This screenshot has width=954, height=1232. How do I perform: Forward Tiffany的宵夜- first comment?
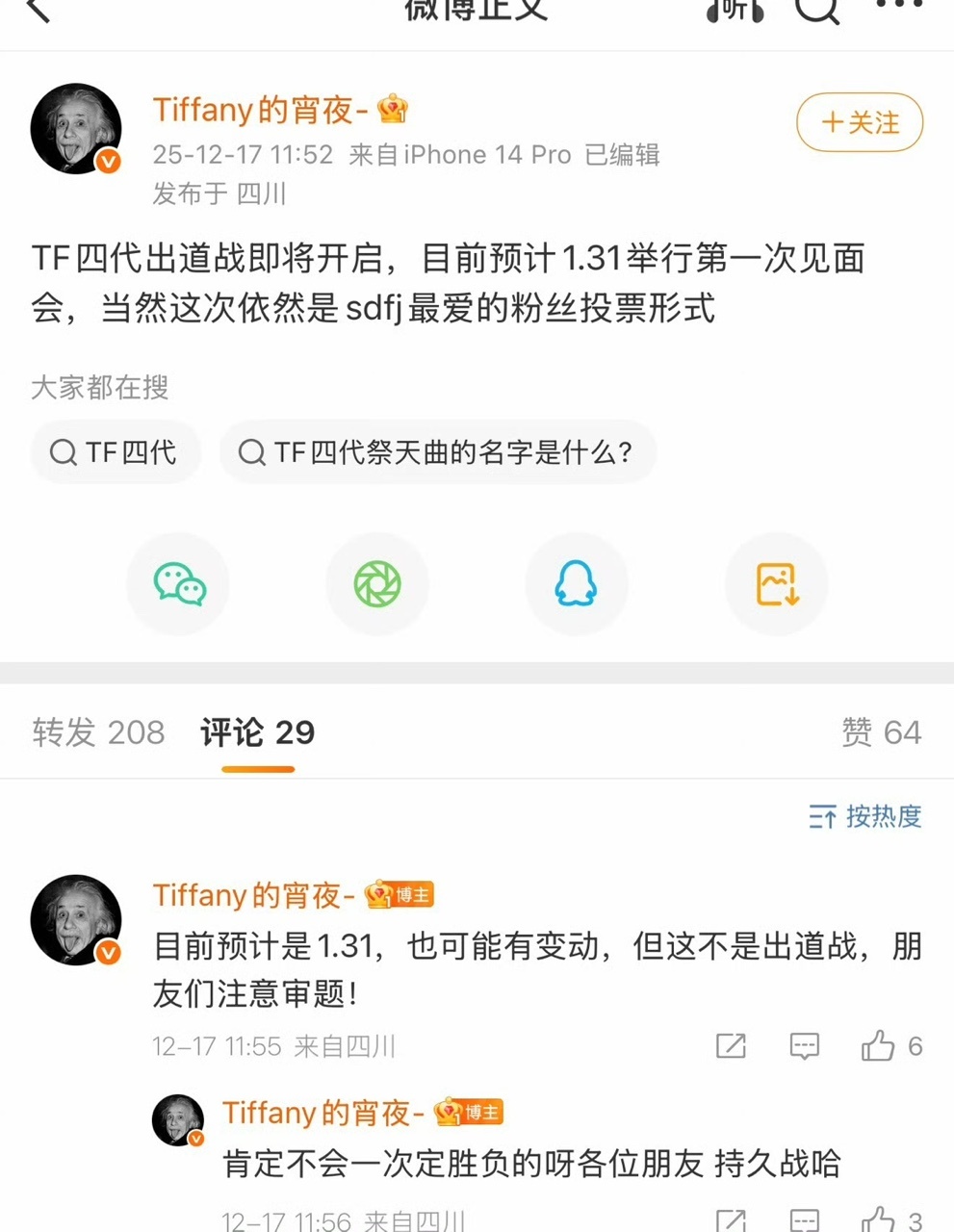pyautogui.click(x=729, y=1046)
